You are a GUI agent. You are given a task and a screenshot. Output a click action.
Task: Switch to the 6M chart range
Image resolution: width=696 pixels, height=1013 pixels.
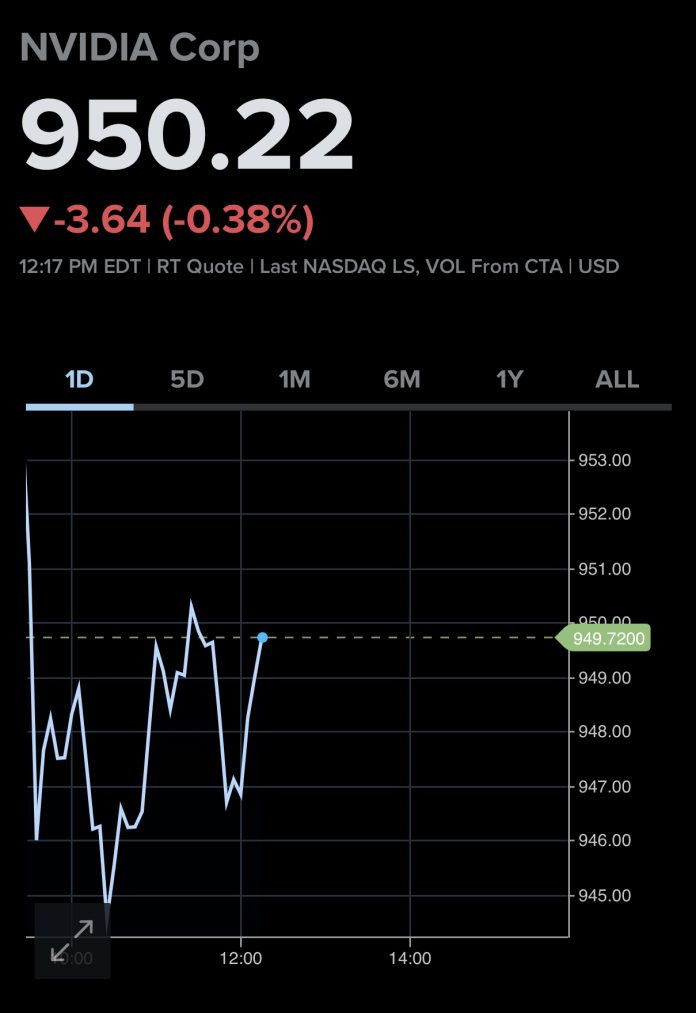tap(402, 380)
